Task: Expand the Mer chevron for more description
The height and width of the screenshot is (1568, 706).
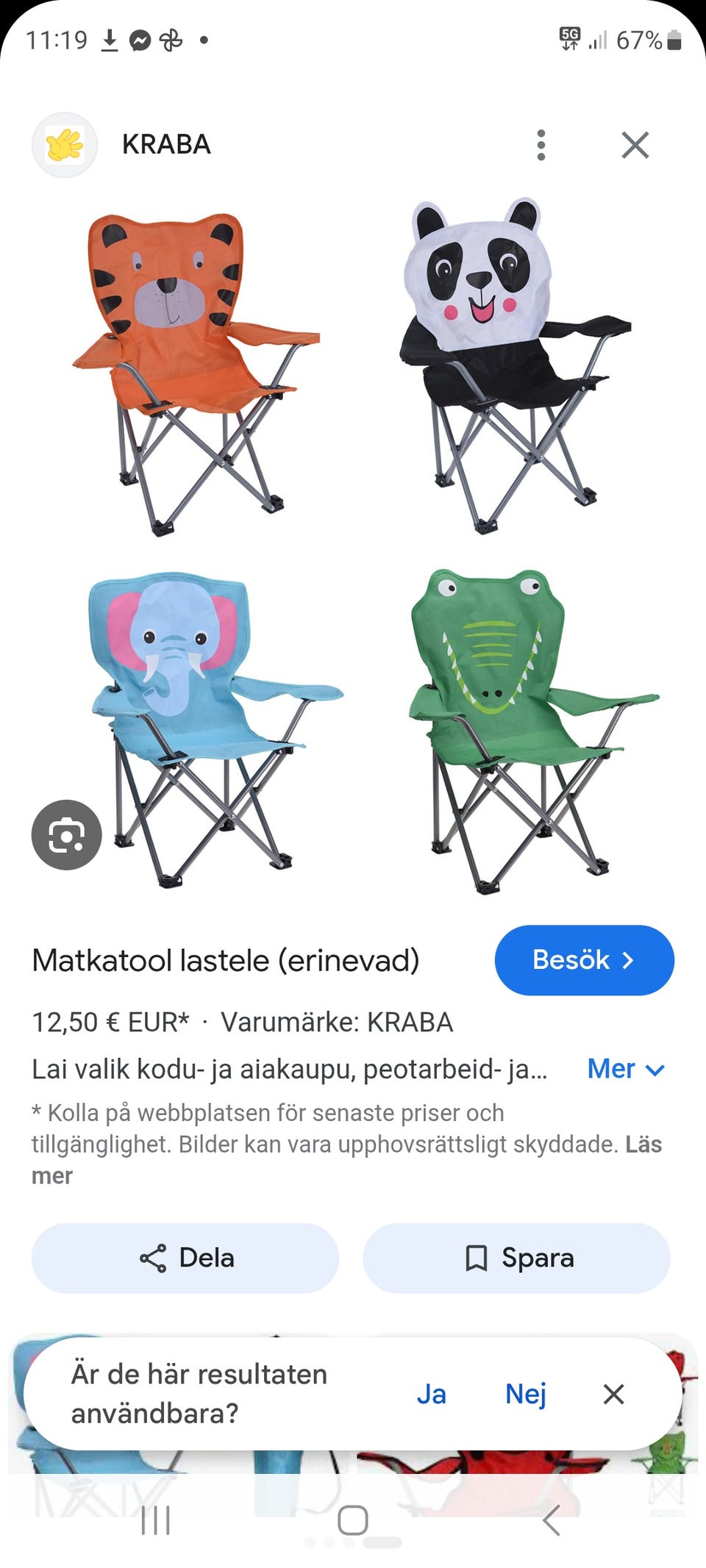Action: click(655, 1071)
